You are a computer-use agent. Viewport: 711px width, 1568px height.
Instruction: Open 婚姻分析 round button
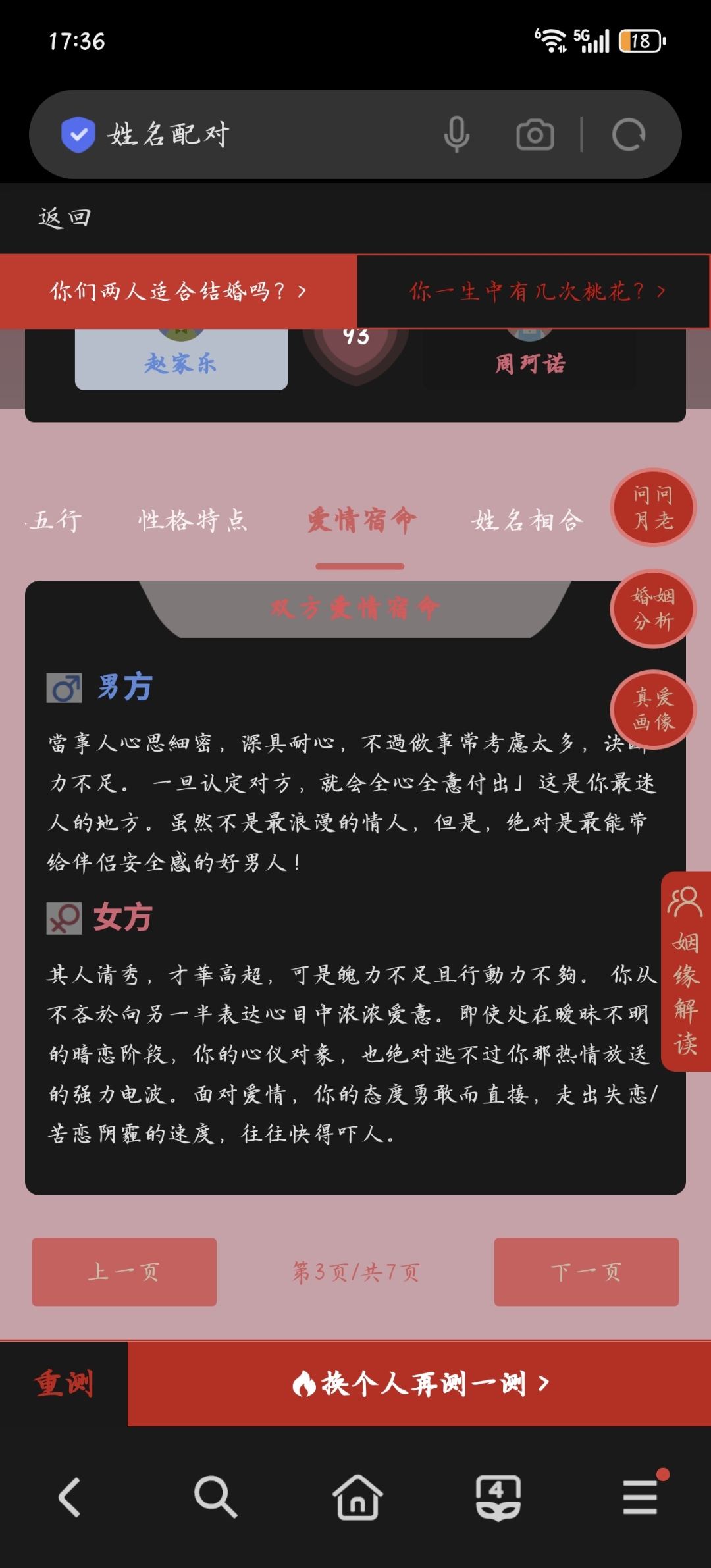tap(653, 609)
